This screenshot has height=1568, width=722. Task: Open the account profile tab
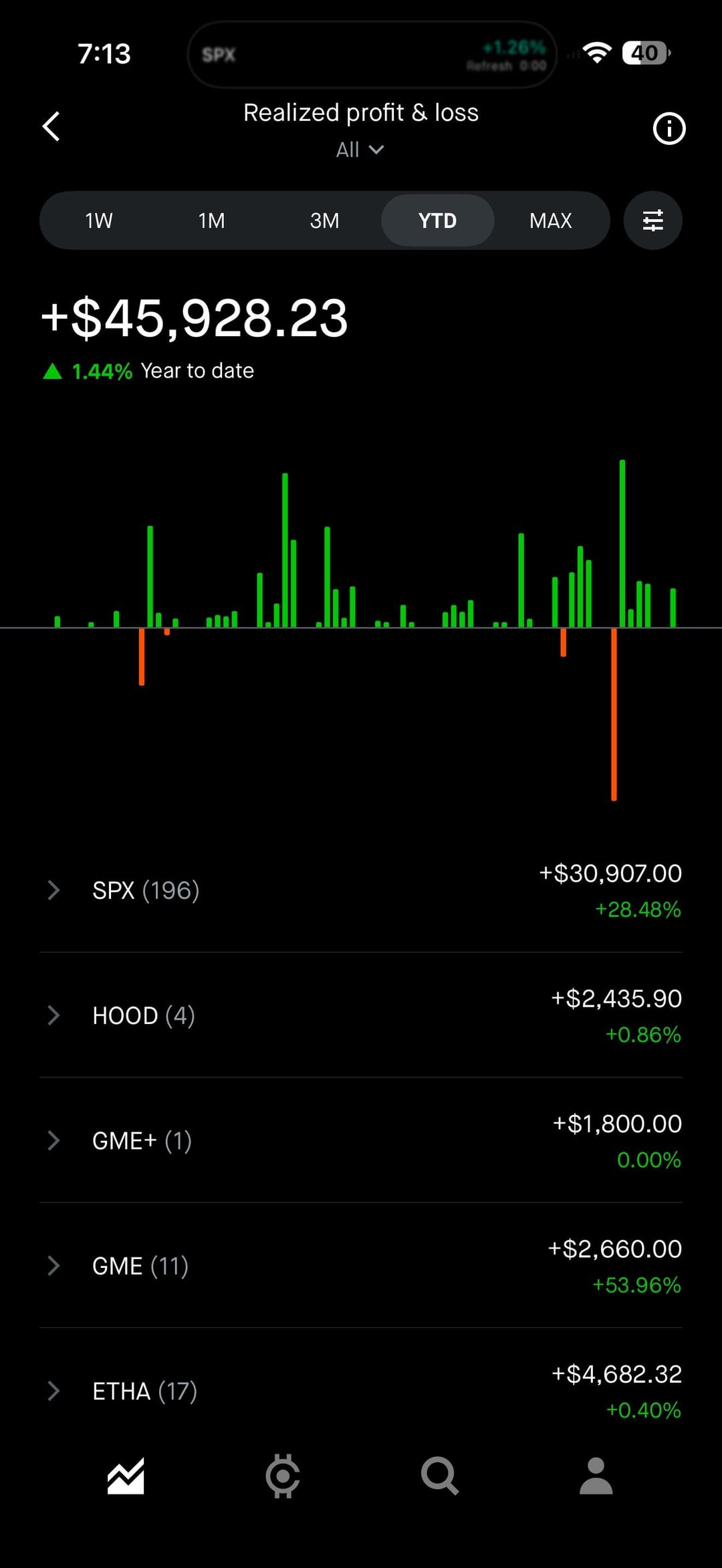(596, 1476)
